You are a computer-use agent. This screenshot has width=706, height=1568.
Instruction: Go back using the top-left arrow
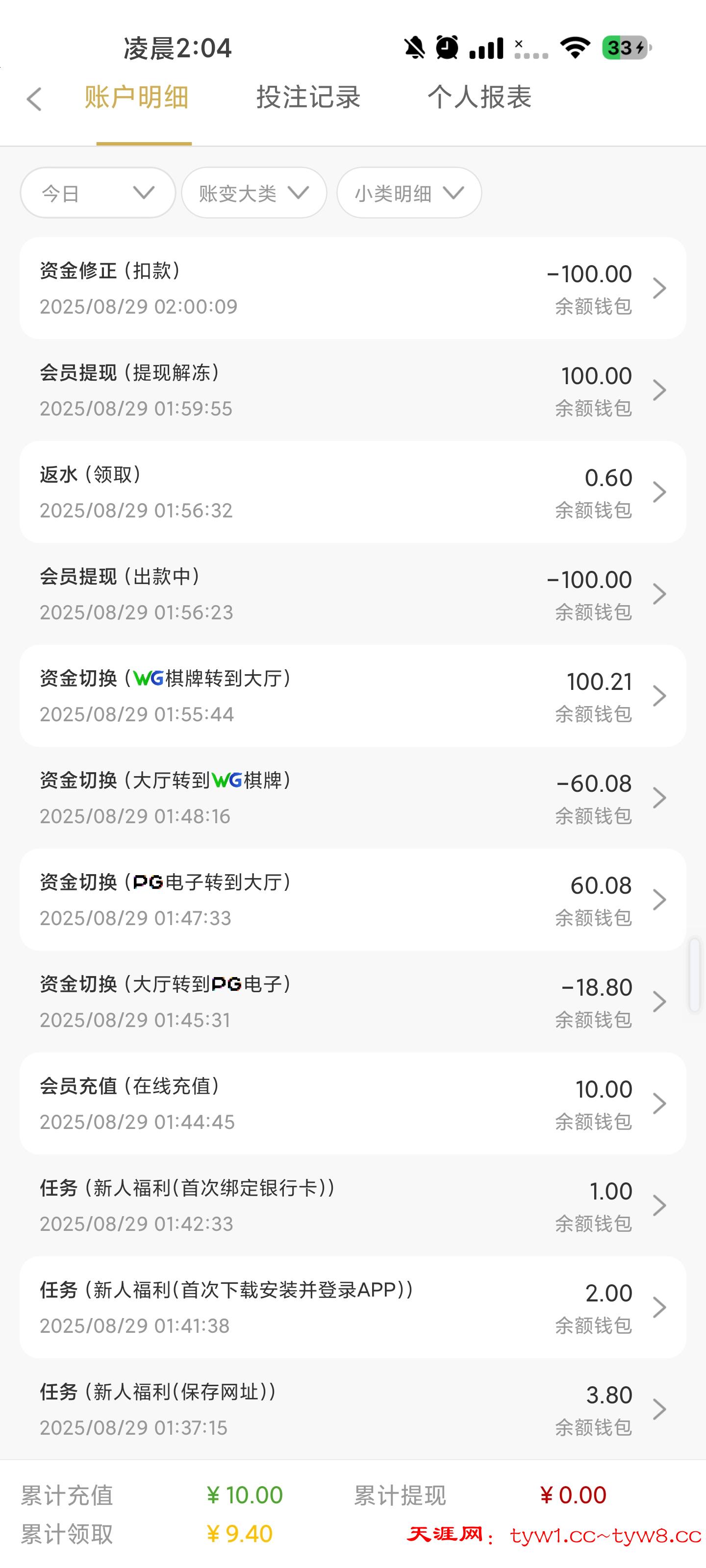tap(34, 99)
